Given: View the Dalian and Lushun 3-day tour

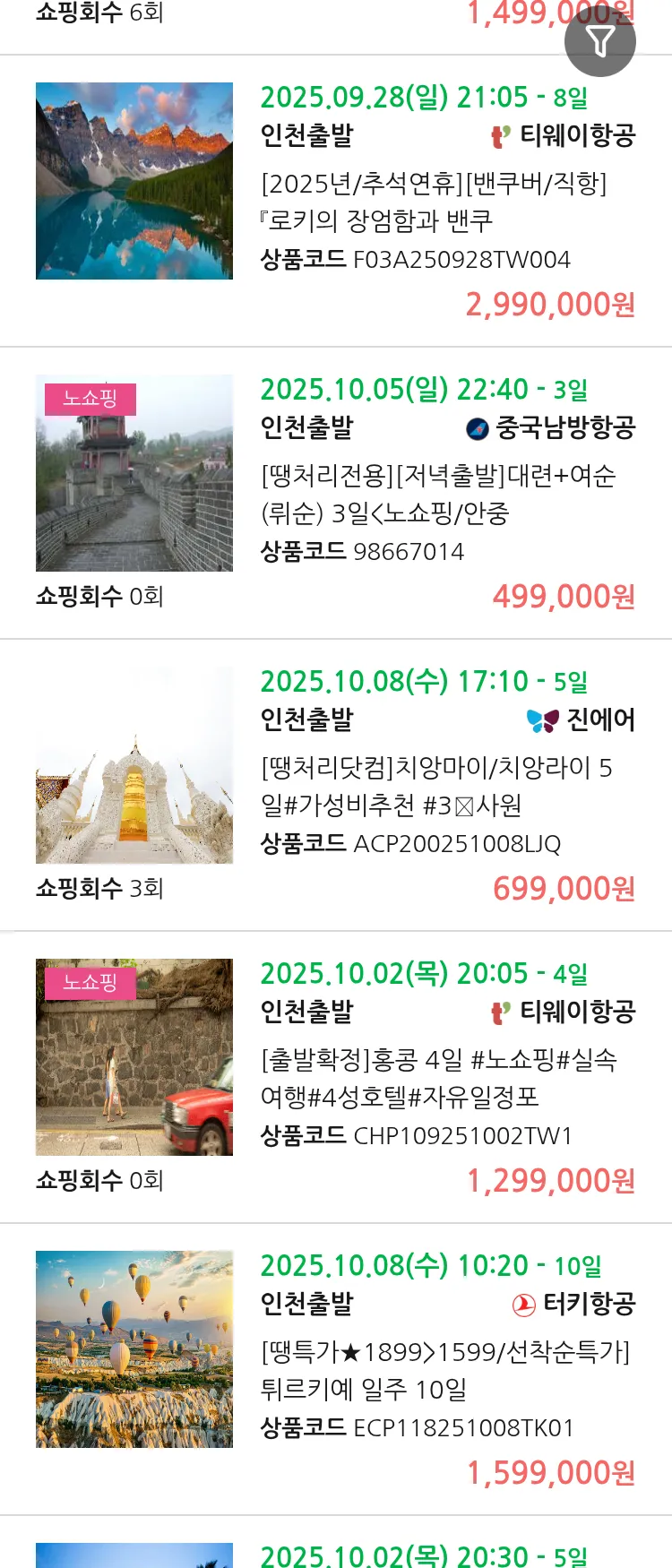Looking at the screenshot, I should [438, 495].
